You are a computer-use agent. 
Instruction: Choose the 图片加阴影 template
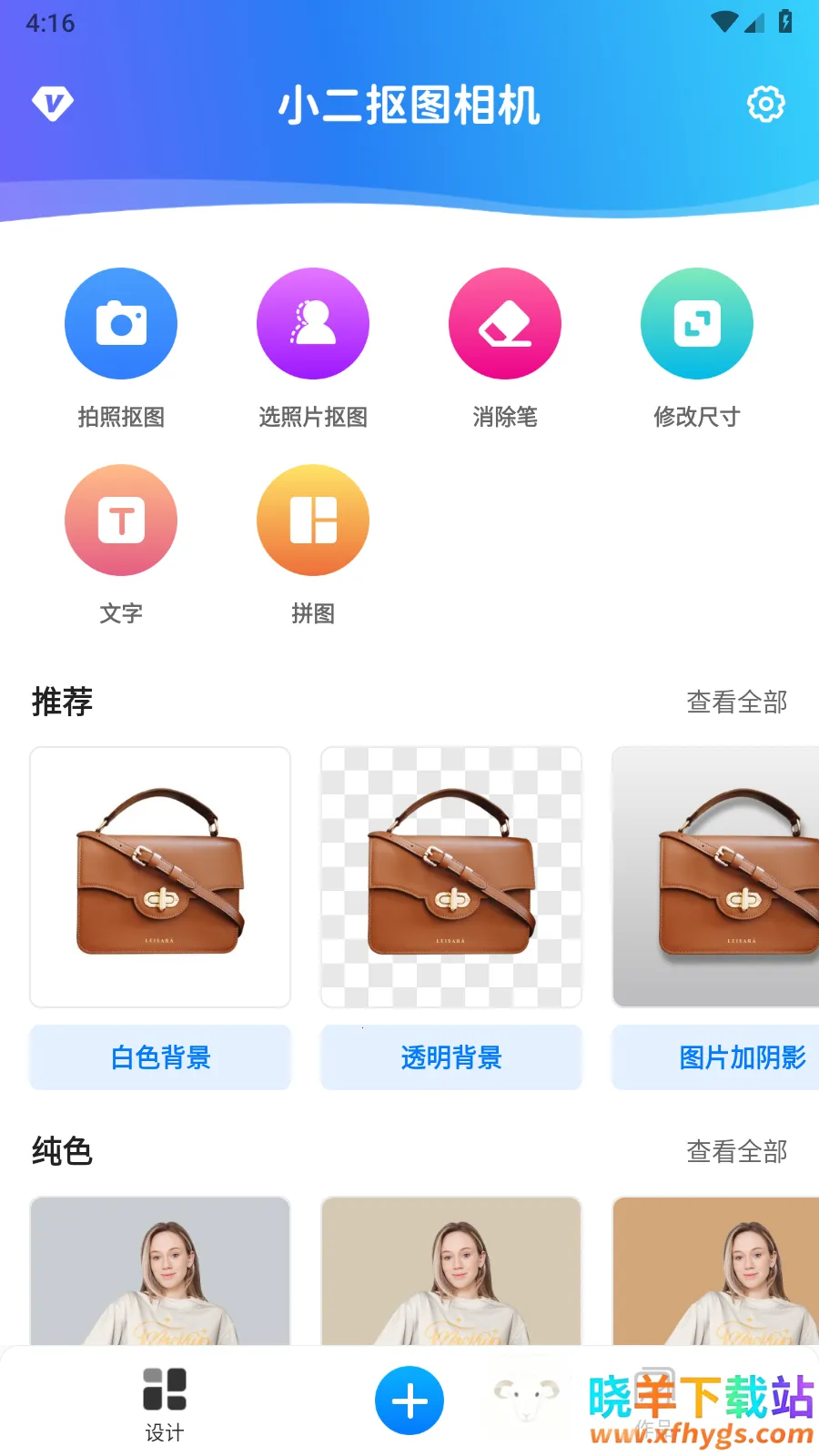pyautogui.click(x=717, y=877)
